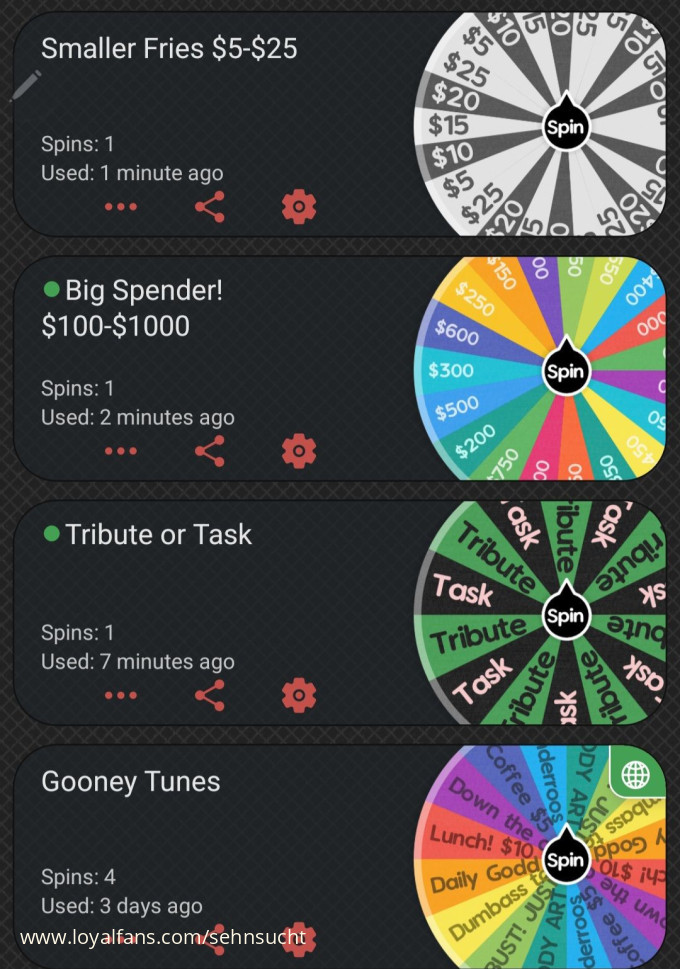Open settings for Smaller Fries wheel
Screen dimensions: 680x969
point(298,207)
